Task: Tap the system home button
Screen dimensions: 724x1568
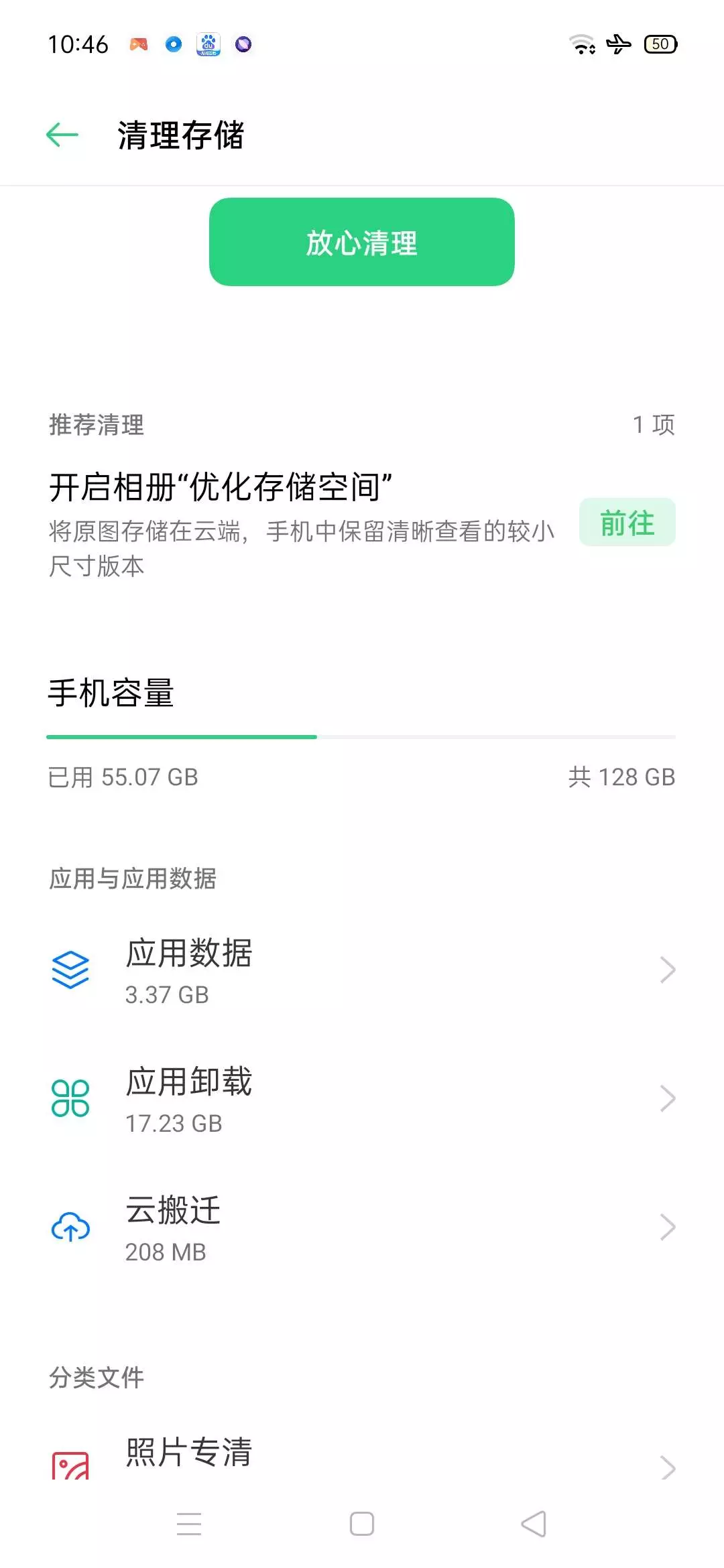Action: pyautogui.click(x=362, y=1524)
